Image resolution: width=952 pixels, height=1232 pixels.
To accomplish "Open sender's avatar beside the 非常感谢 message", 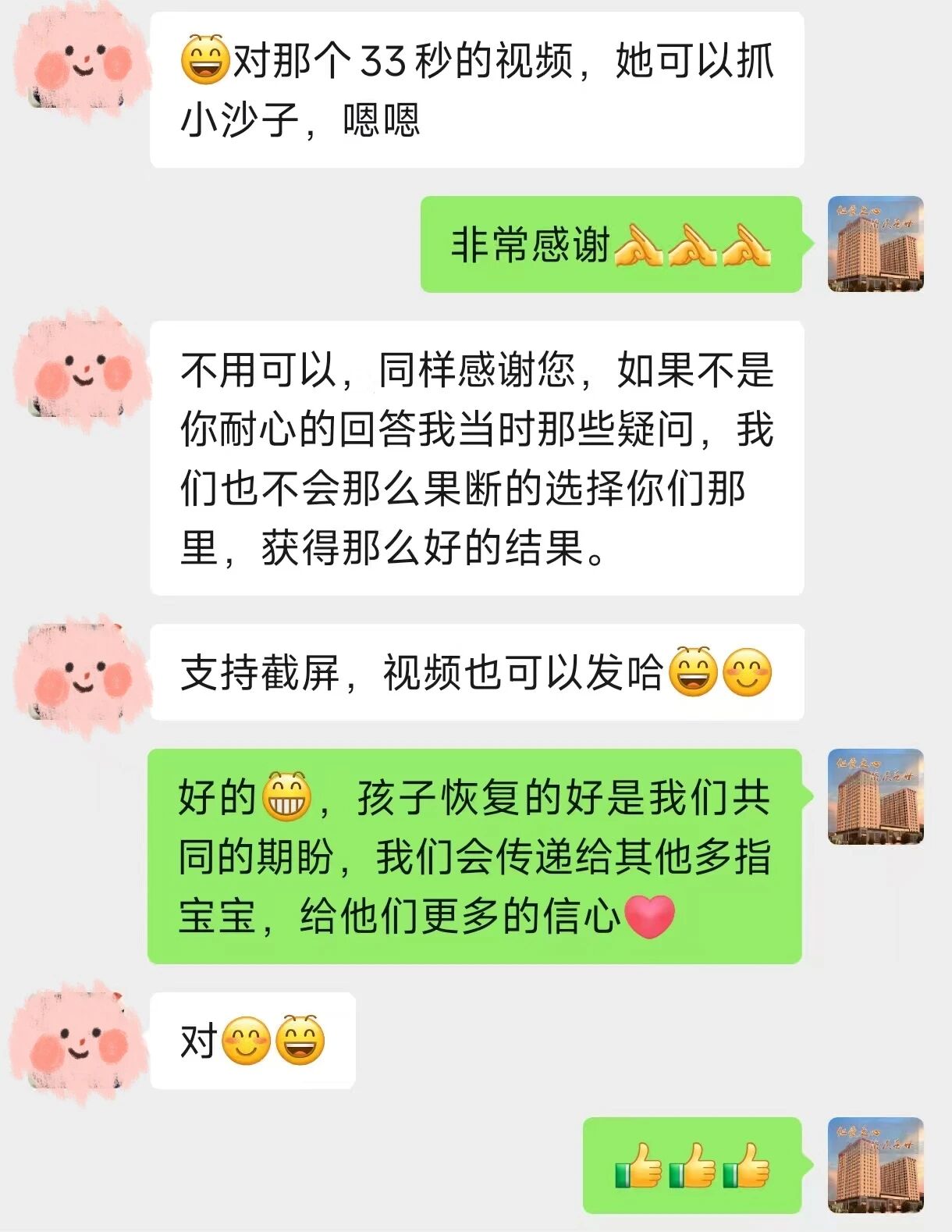I will (x=875, y=244).
